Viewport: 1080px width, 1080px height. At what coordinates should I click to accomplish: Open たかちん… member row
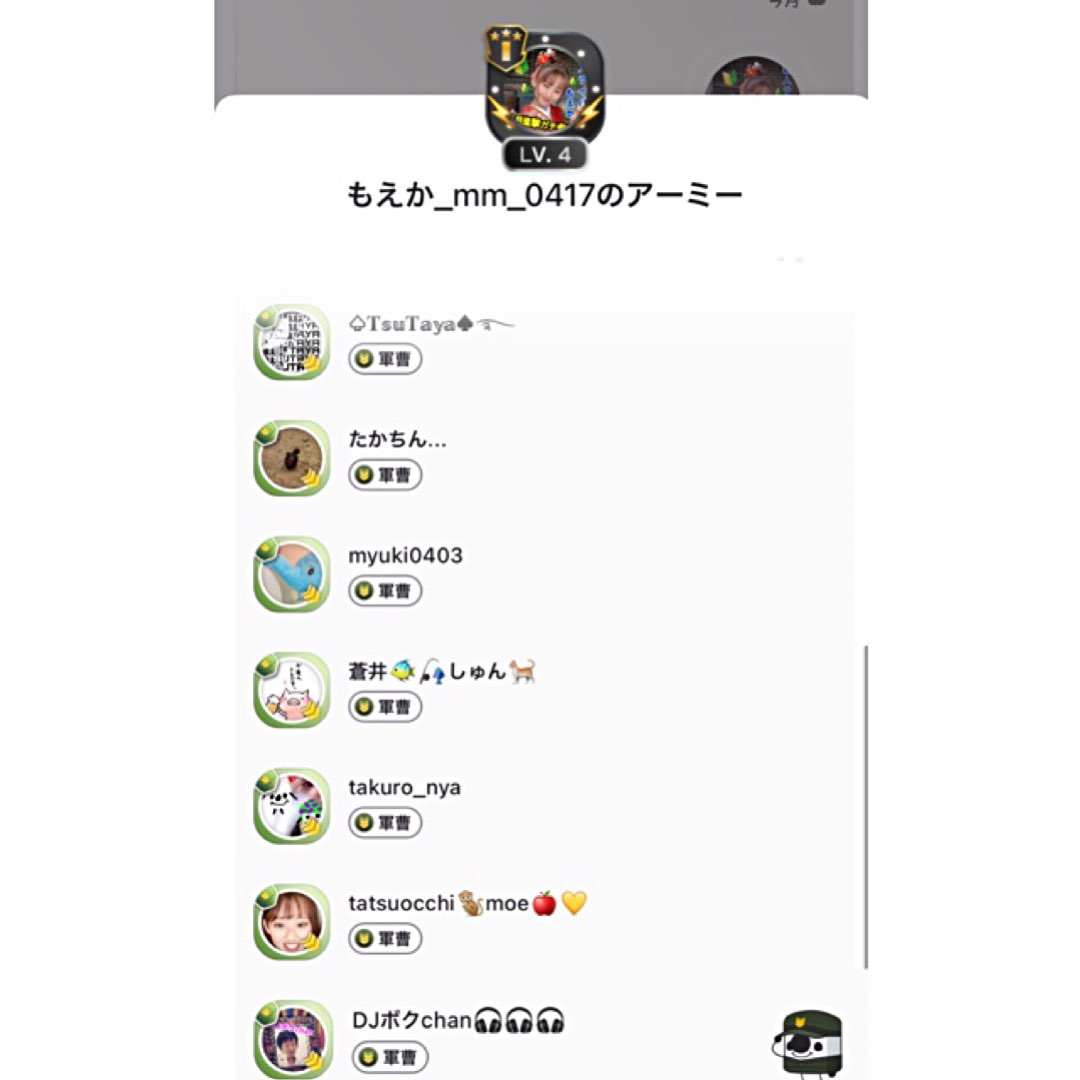(544, 458)
